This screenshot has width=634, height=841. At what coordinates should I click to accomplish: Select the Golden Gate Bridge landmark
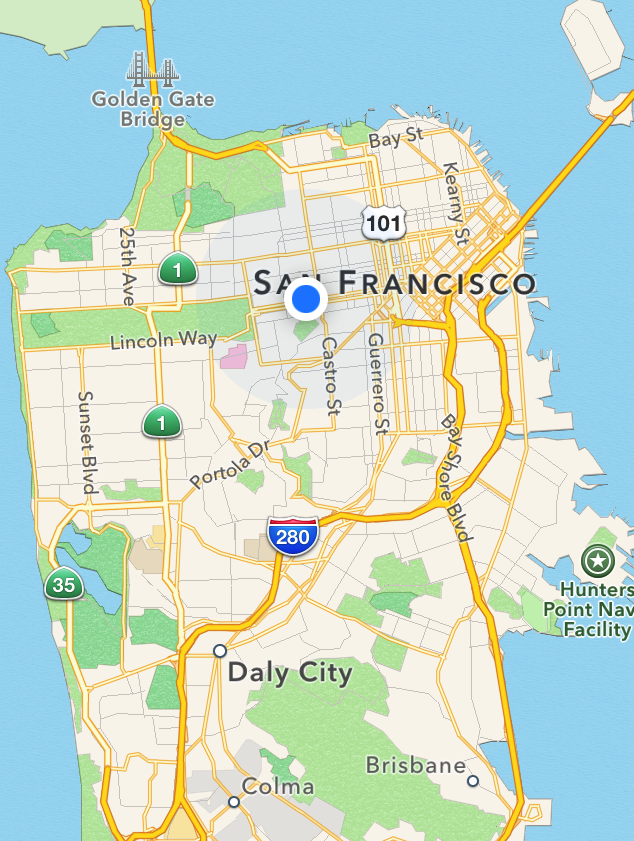point(152,70)
